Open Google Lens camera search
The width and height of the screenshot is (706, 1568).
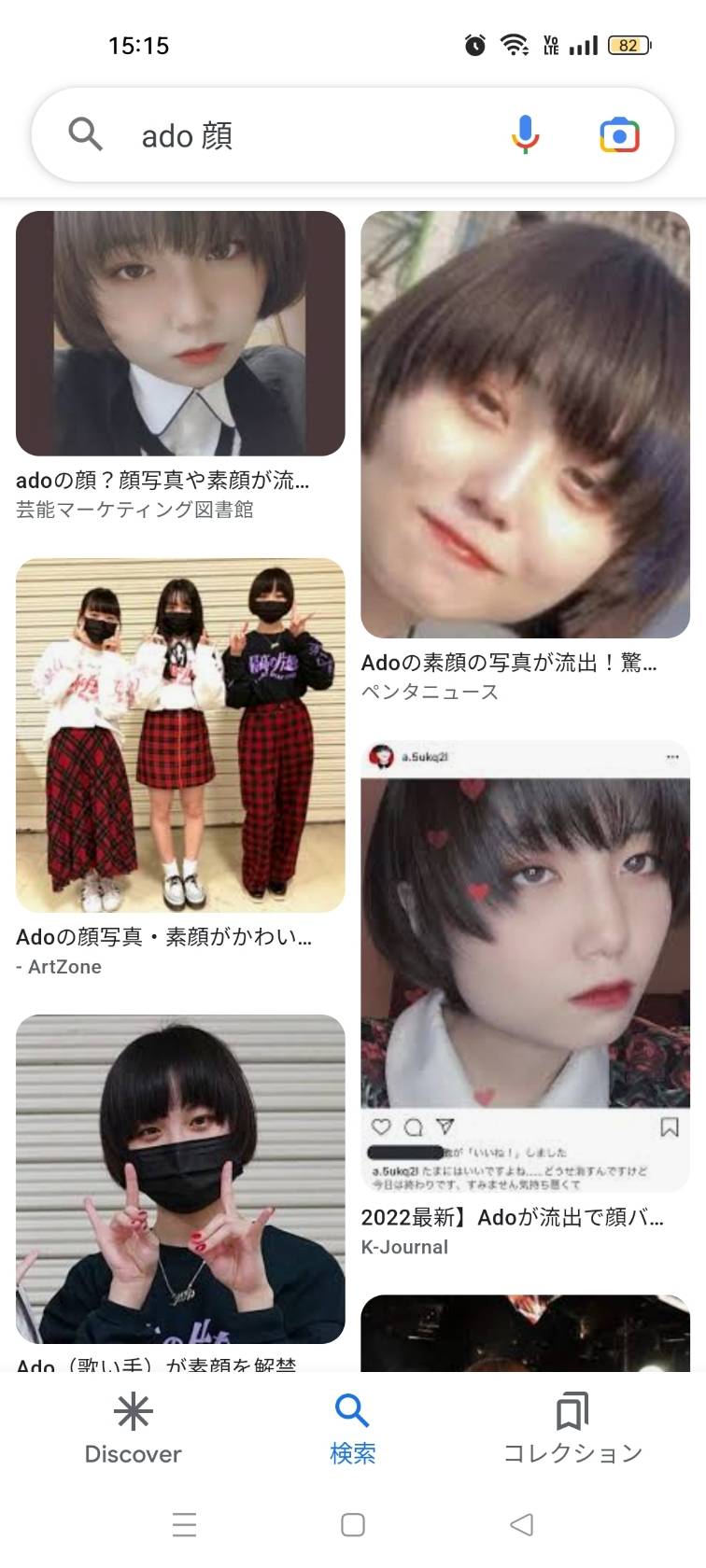tap(619, 136)
